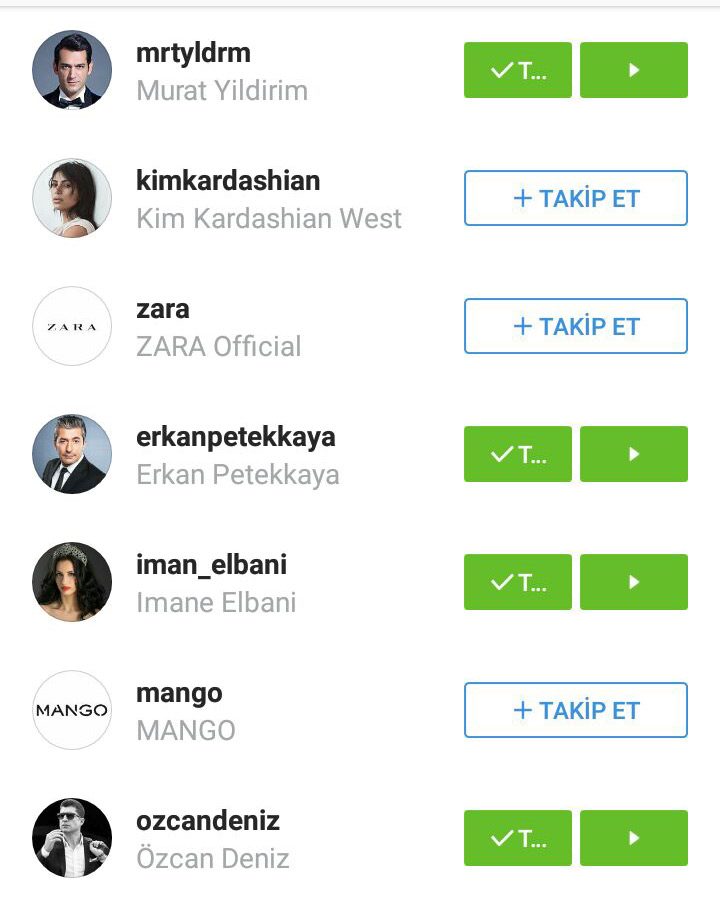Follow mango with Takip Et button
This screenshot has width=720, height=908.
575,710
